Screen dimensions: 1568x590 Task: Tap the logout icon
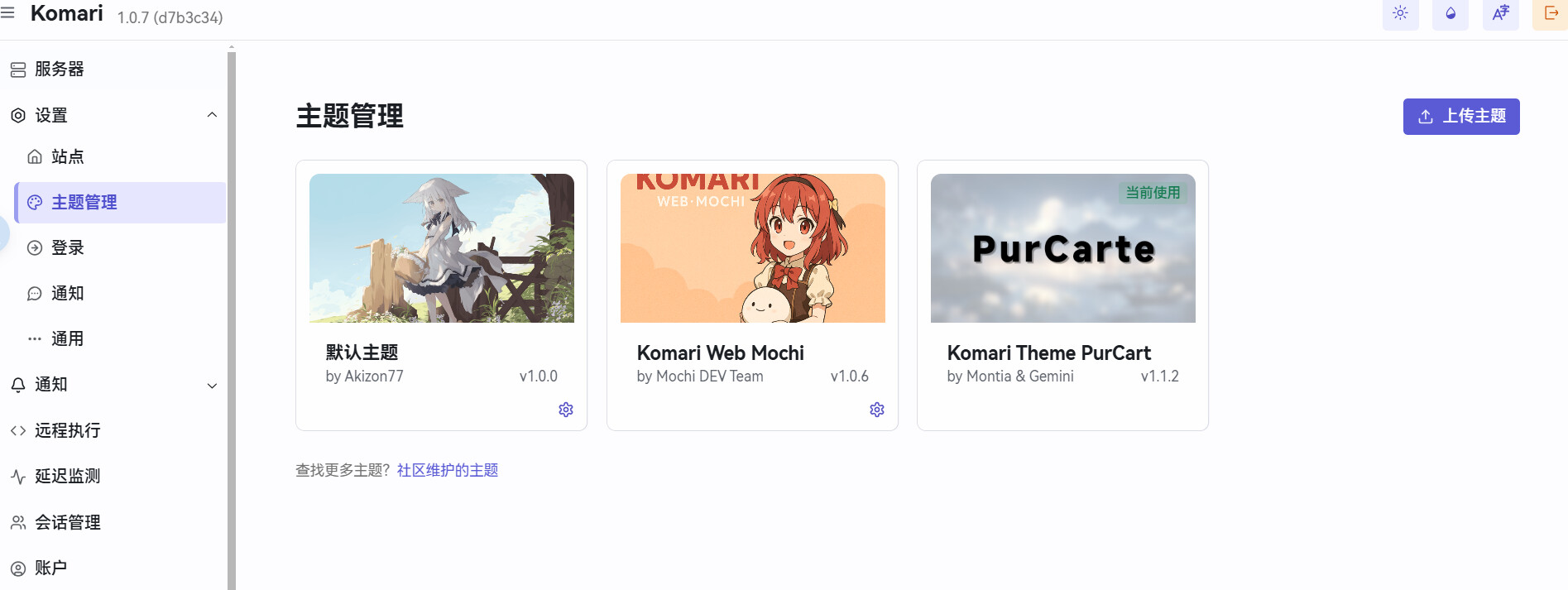1551,13
